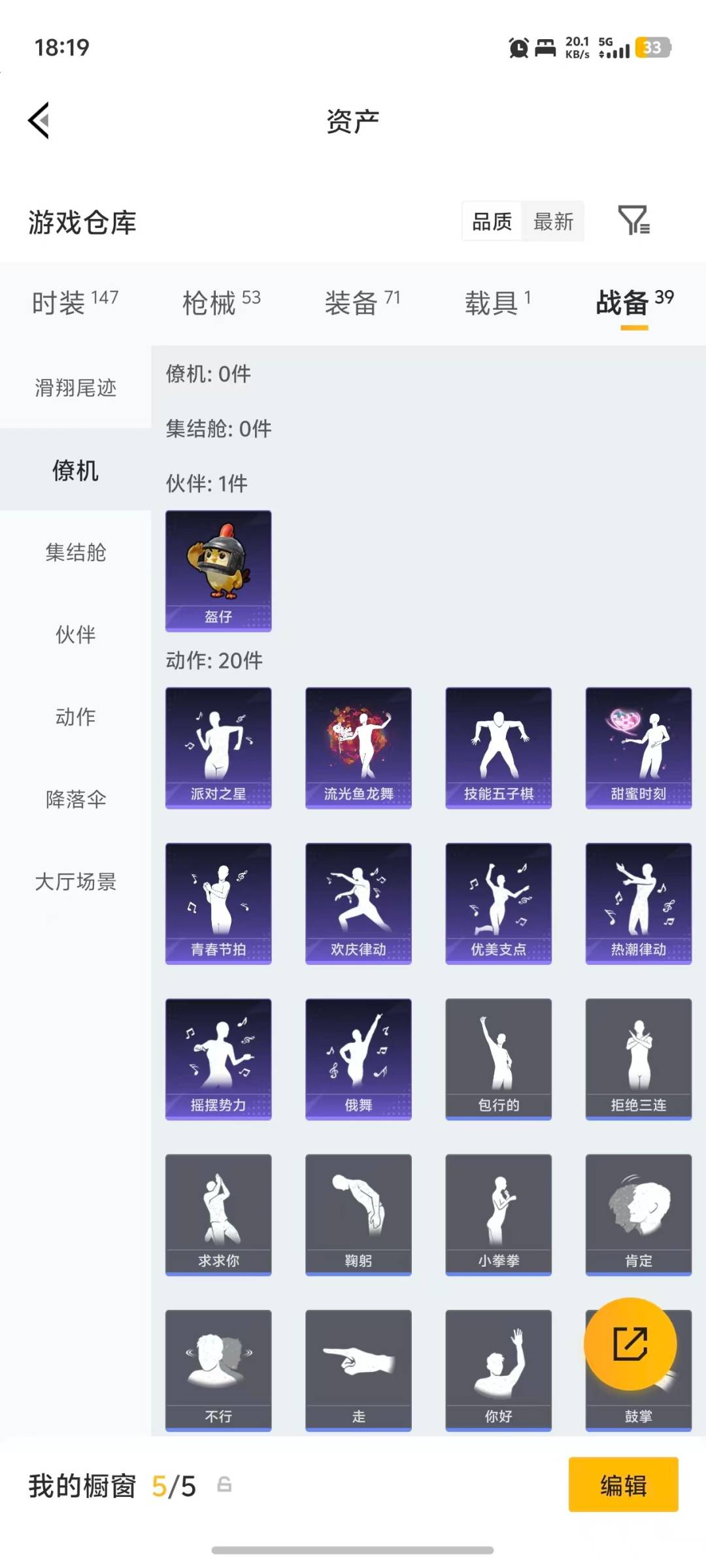Image resolution: width=706 pixels, height=1568 pixels.
Task: Select the 盔仔 companion item
Action: (218, 572)
